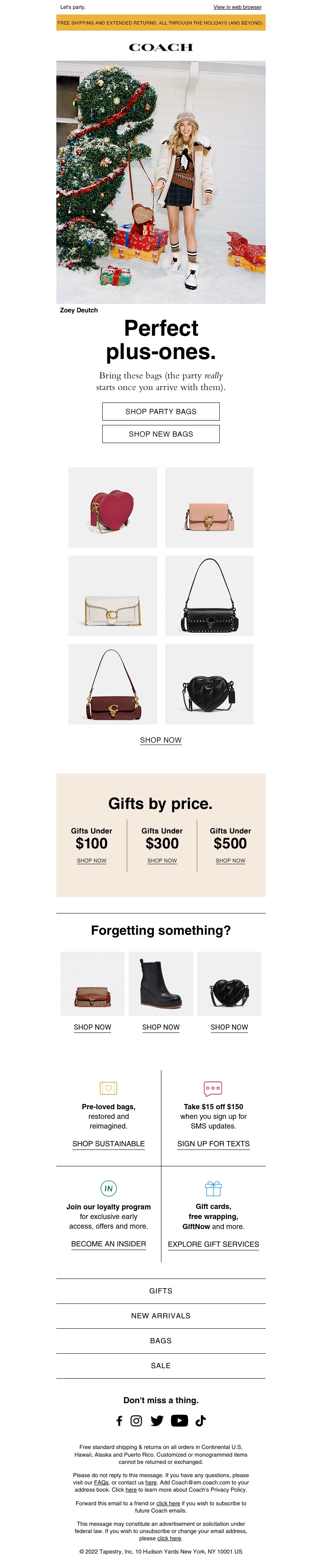Browse NEW ARRIVALS
This screenshot has width=322, height=1568.
click(161, 1316)
